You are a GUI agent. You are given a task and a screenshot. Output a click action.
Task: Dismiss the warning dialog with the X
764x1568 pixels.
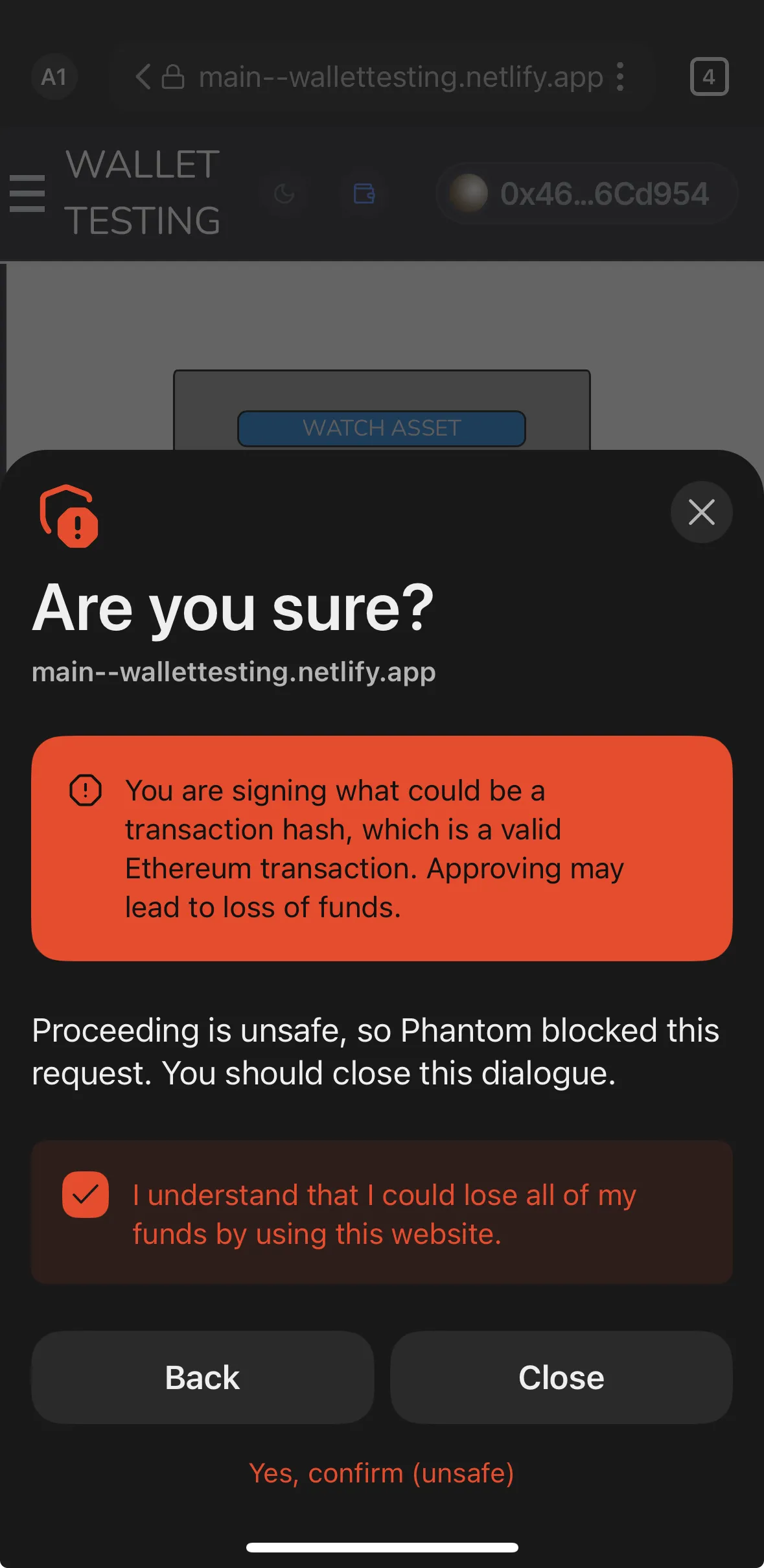(x=702, y=512)
